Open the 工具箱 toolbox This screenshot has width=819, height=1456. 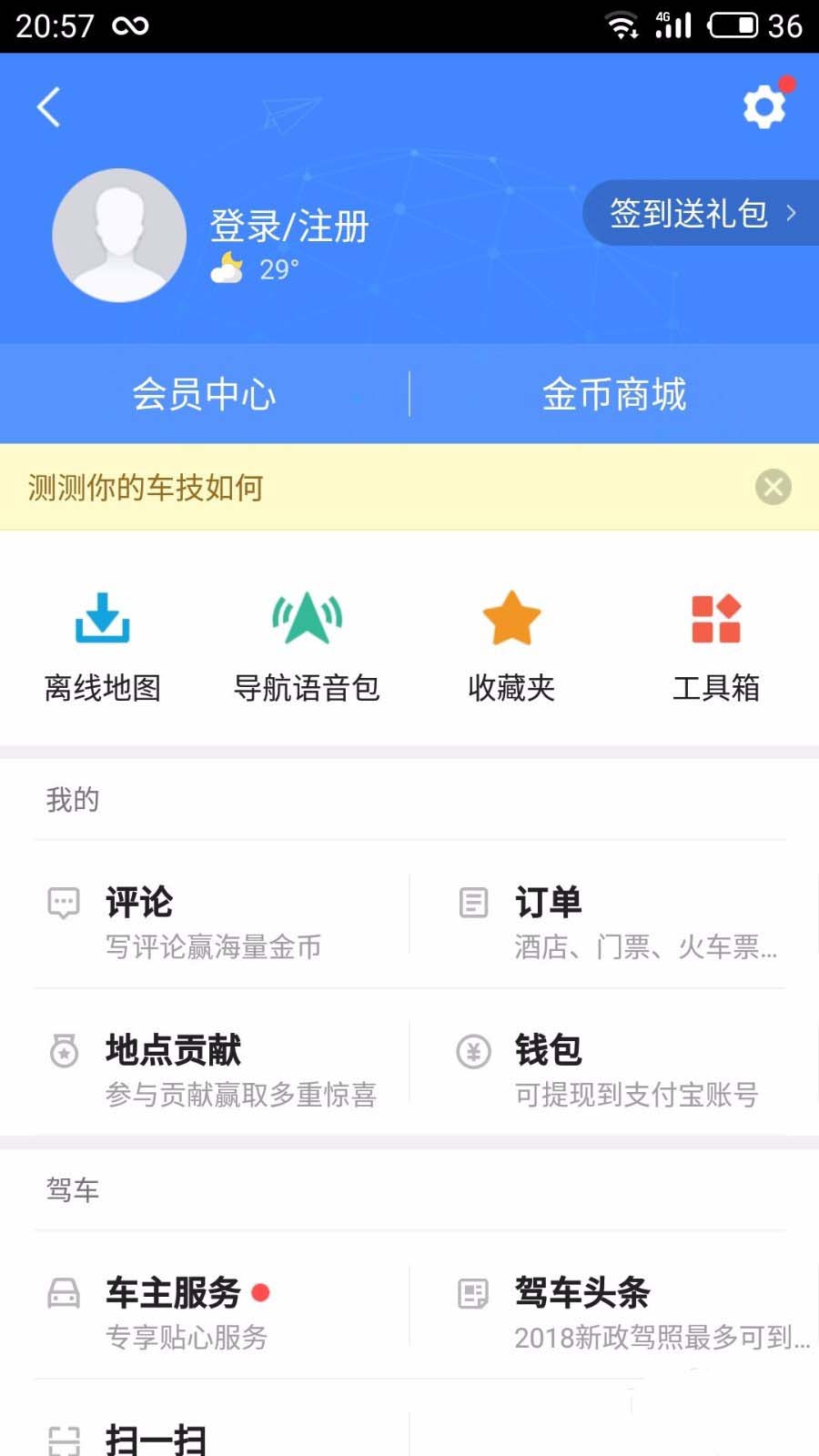pos(716,647)
